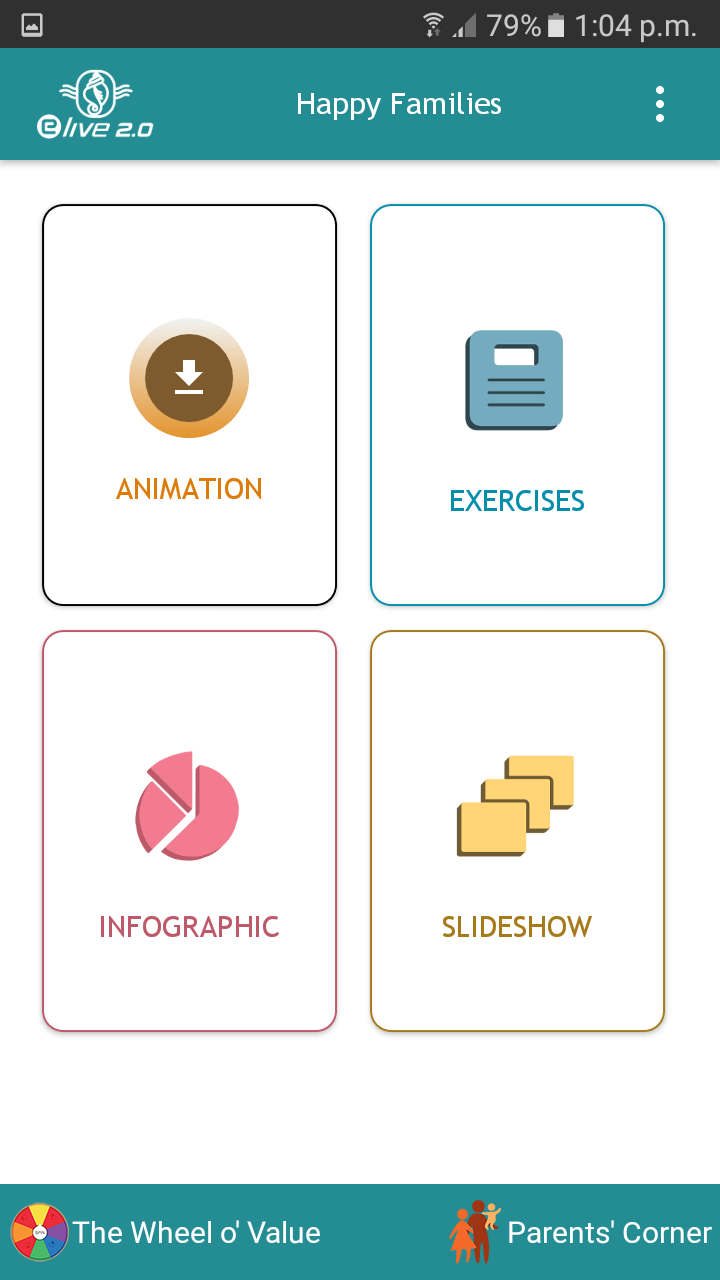Open the Exercises section
Screen dimensions: 720x1280
click(x=517, y=405)
